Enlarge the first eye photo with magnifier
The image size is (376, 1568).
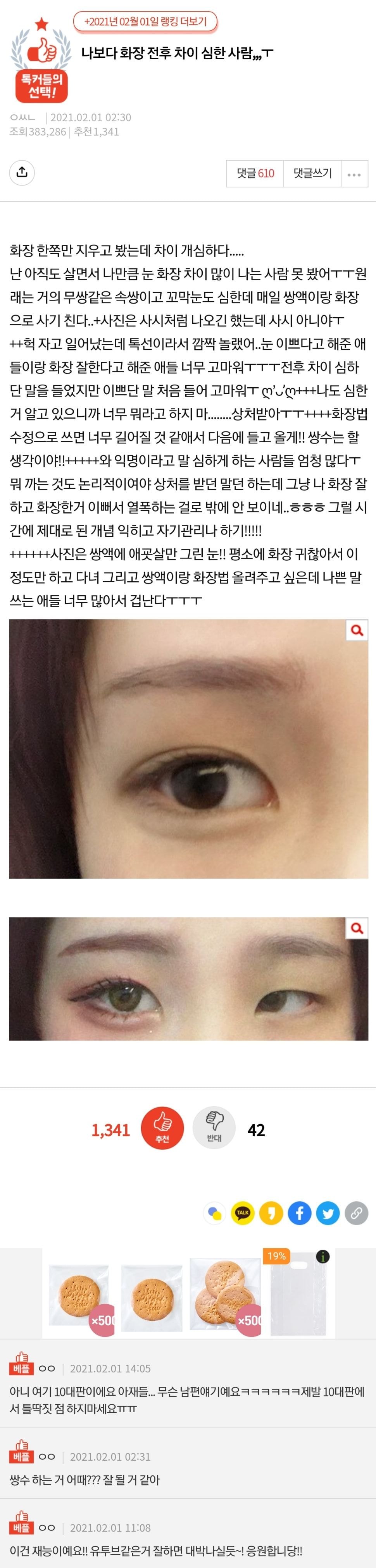coord(357,630)
